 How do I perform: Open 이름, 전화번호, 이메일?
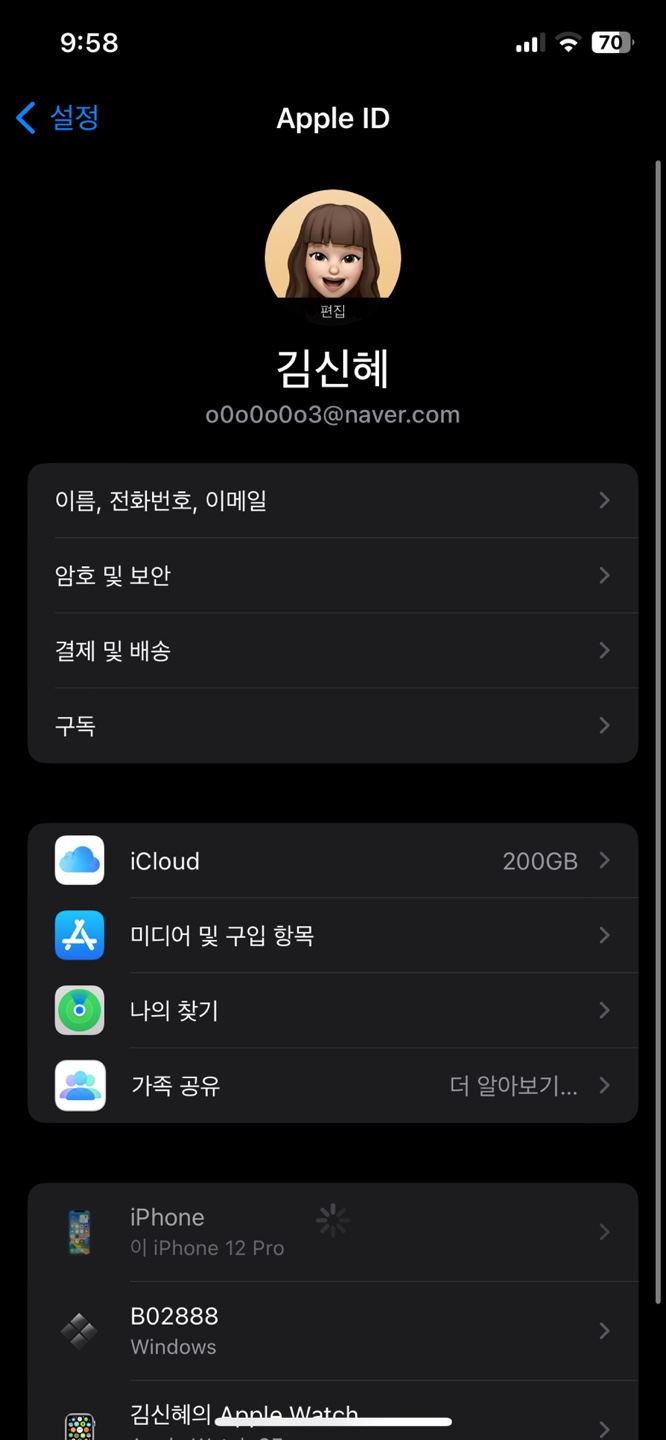point(333,500)
